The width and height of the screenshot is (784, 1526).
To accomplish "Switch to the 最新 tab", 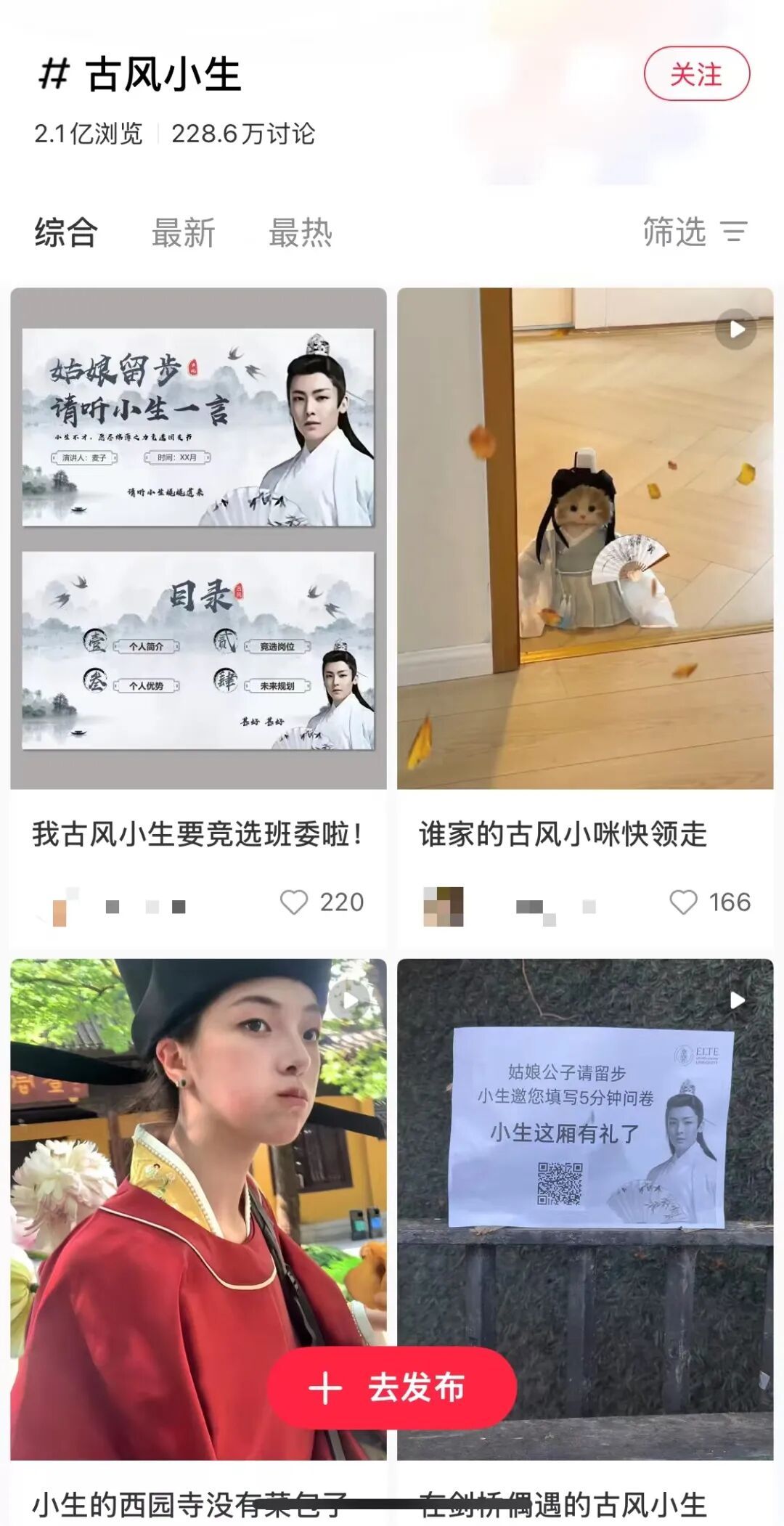I will (x=183, y=233).
